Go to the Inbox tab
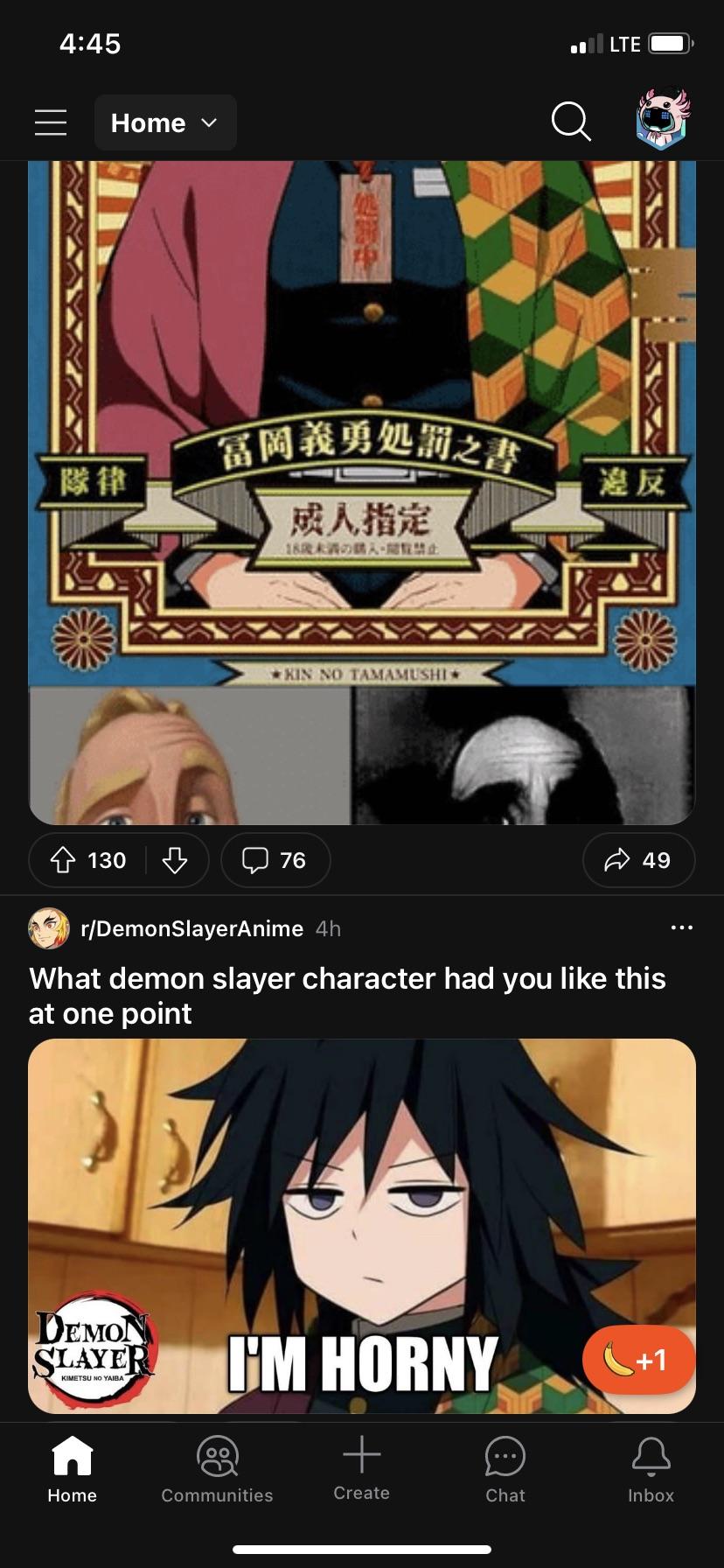The width and height of the screenshot is (724, 1568). coord(651,1470)
